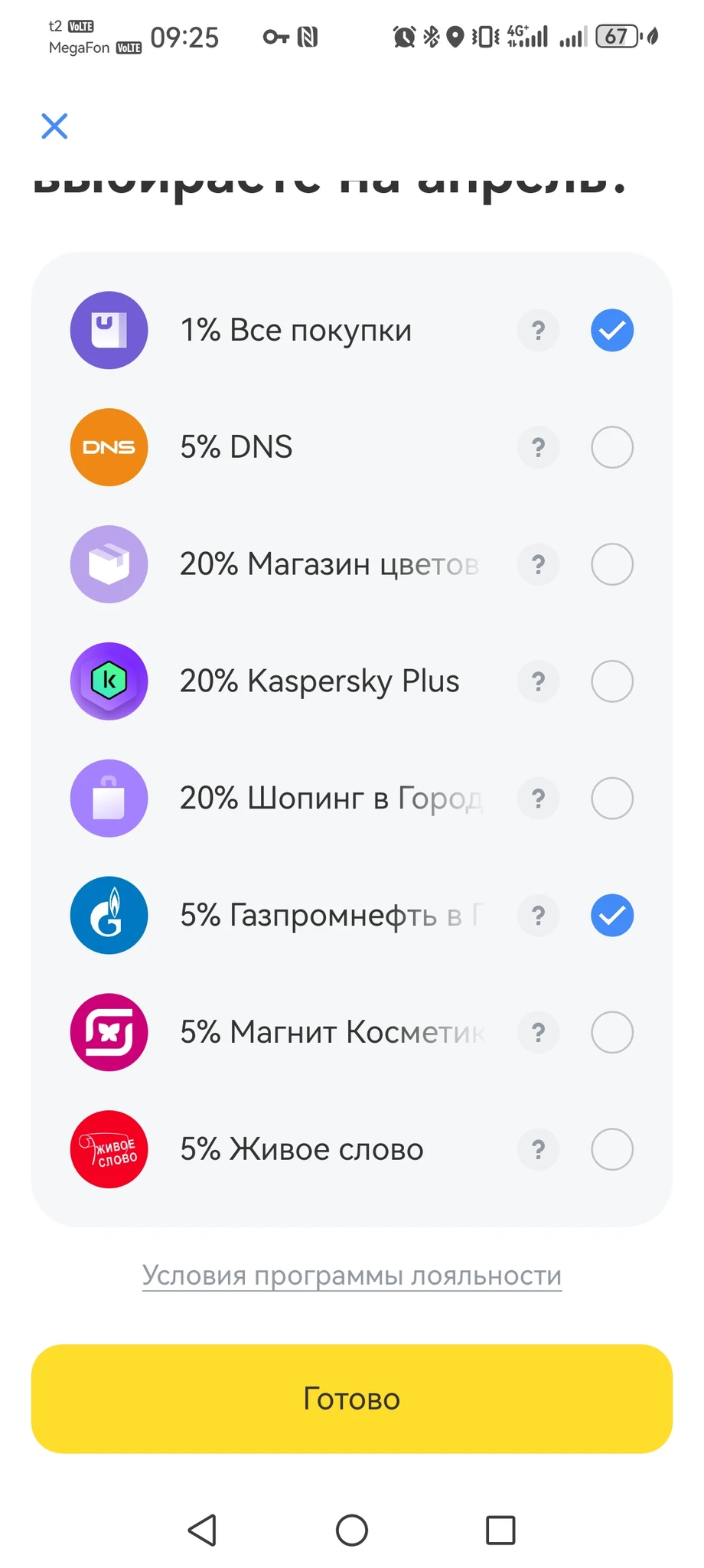Open Условия программы лояльности link
The height and width of the screenshot is (1568, 704).
pos(352,1276)
